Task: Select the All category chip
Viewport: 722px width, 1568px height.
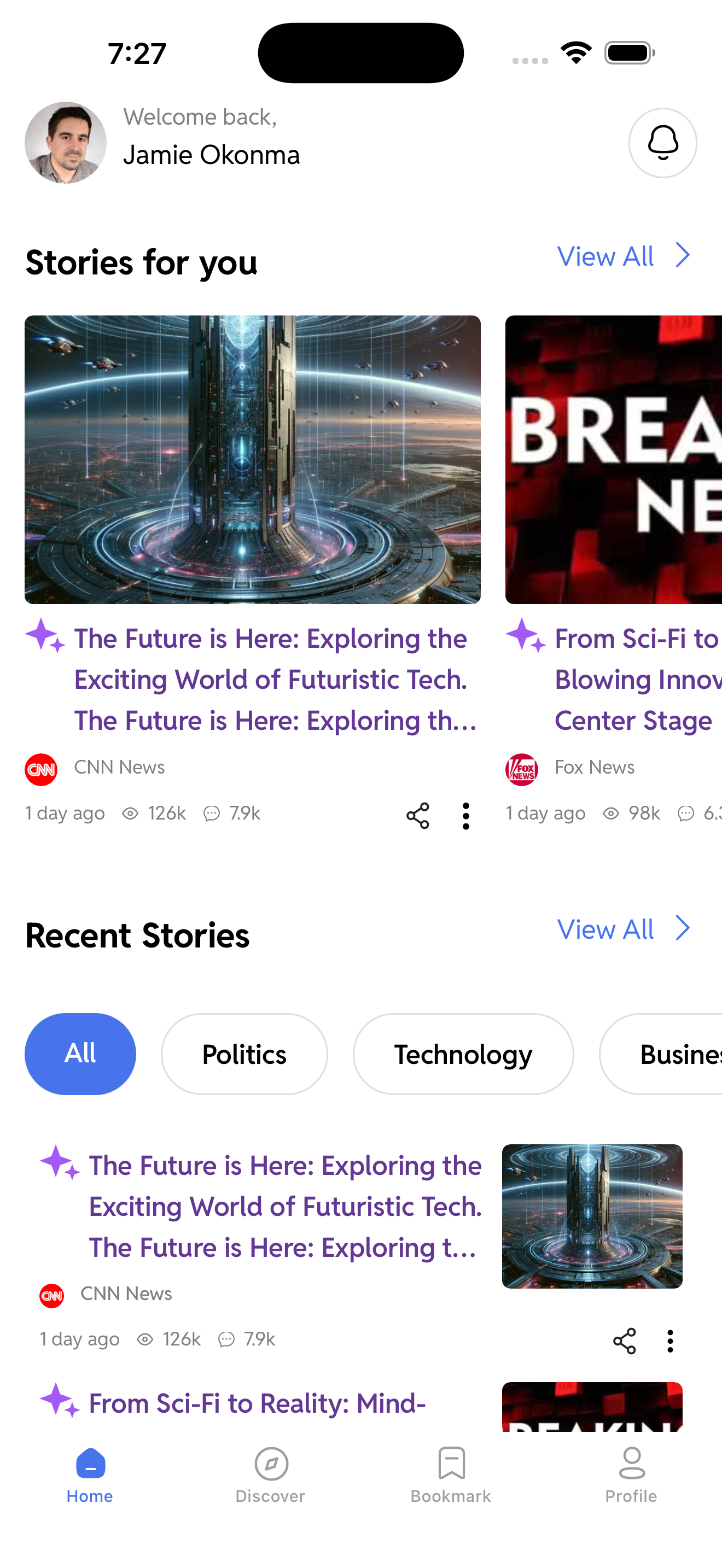Action: tap(80, 1054)
